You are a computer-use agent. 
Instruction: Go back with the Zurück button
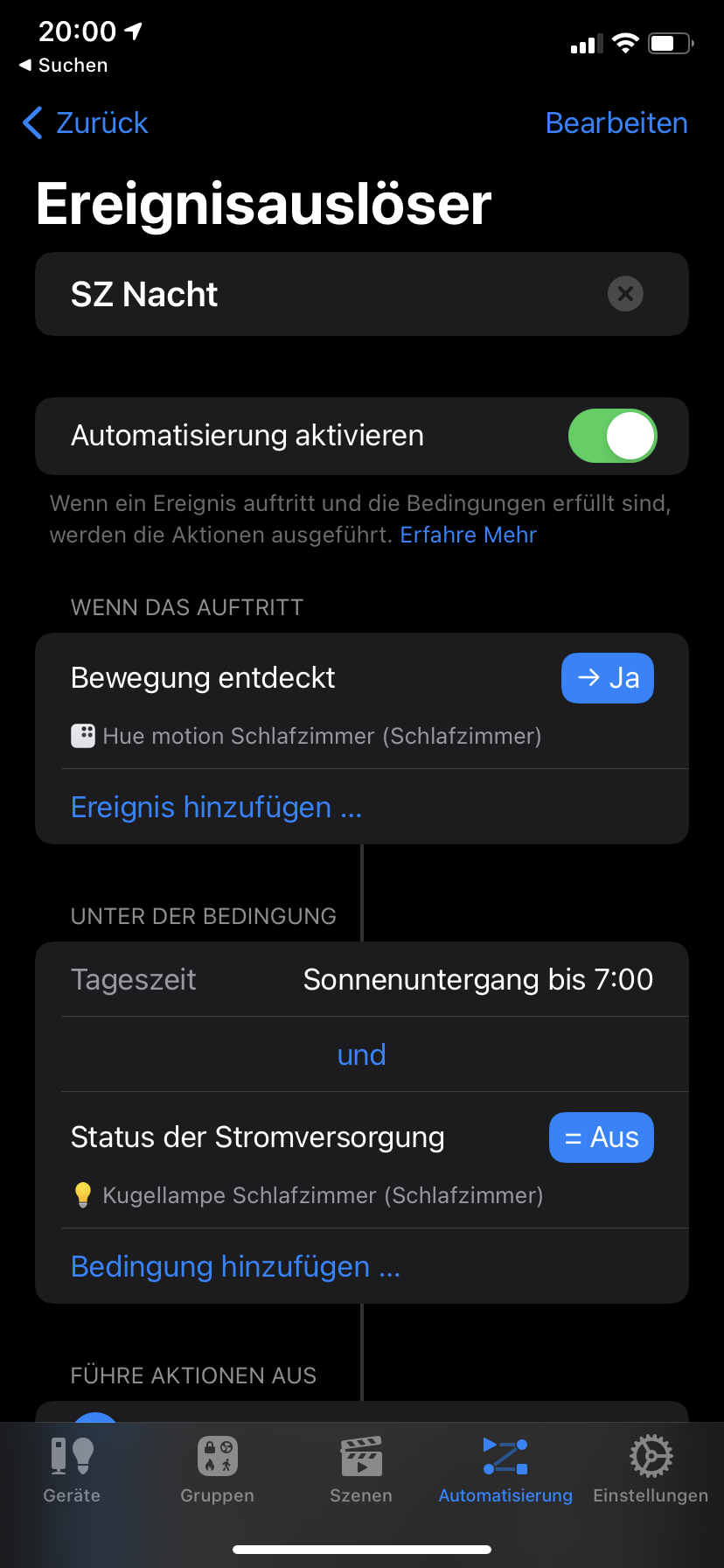86,123
